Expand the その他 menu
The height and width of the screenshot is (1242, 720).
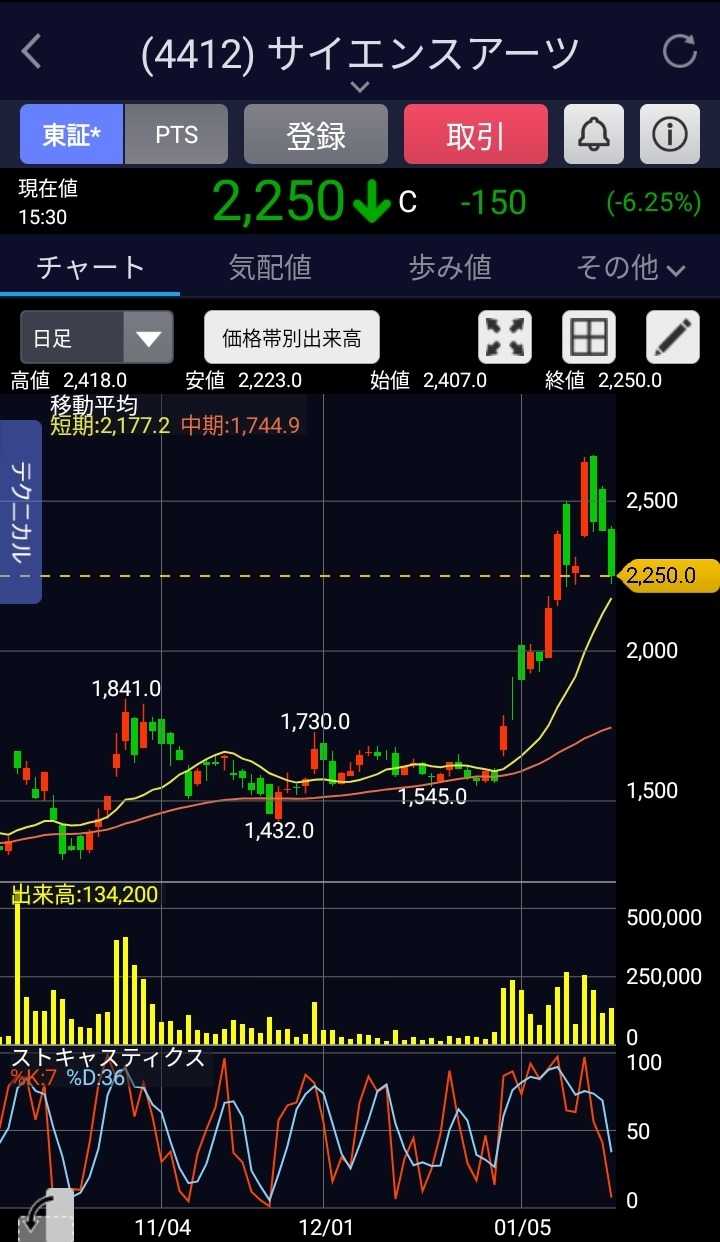click(x=630, y=267)
